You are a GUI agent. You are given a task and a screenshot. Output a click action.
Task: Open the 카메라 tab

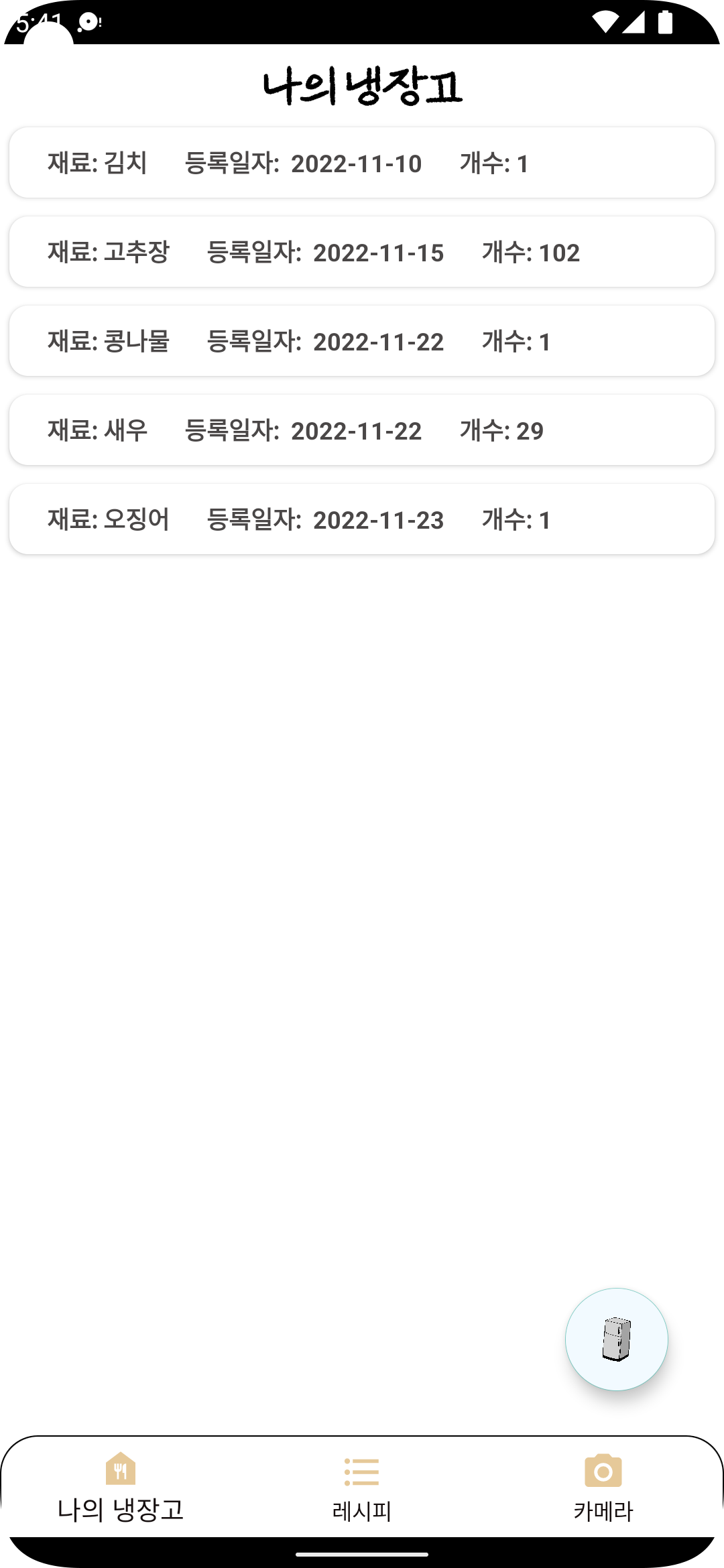coord(603,1488)
